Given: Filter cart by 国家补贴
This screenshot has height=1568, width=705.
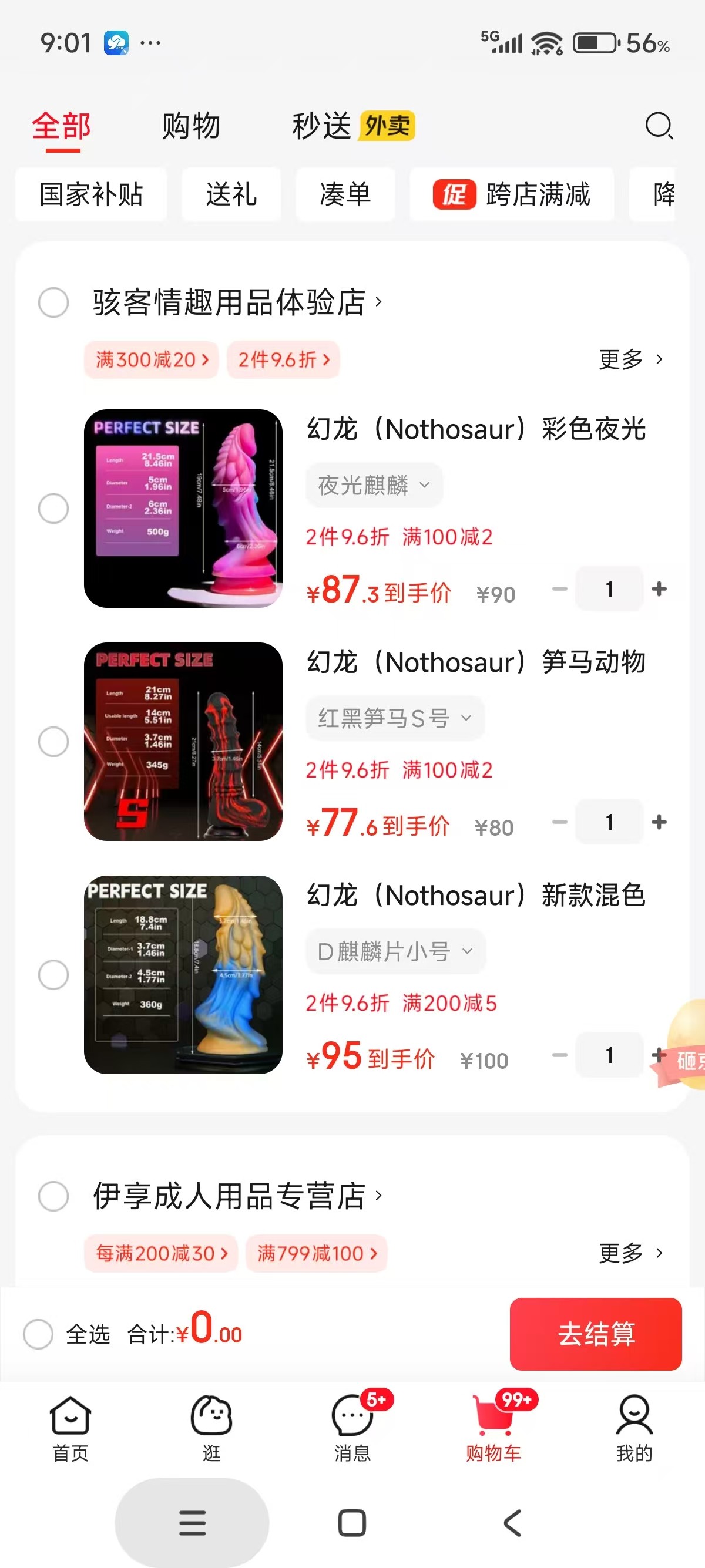Looking at the screenshot, I should (90, 195).
